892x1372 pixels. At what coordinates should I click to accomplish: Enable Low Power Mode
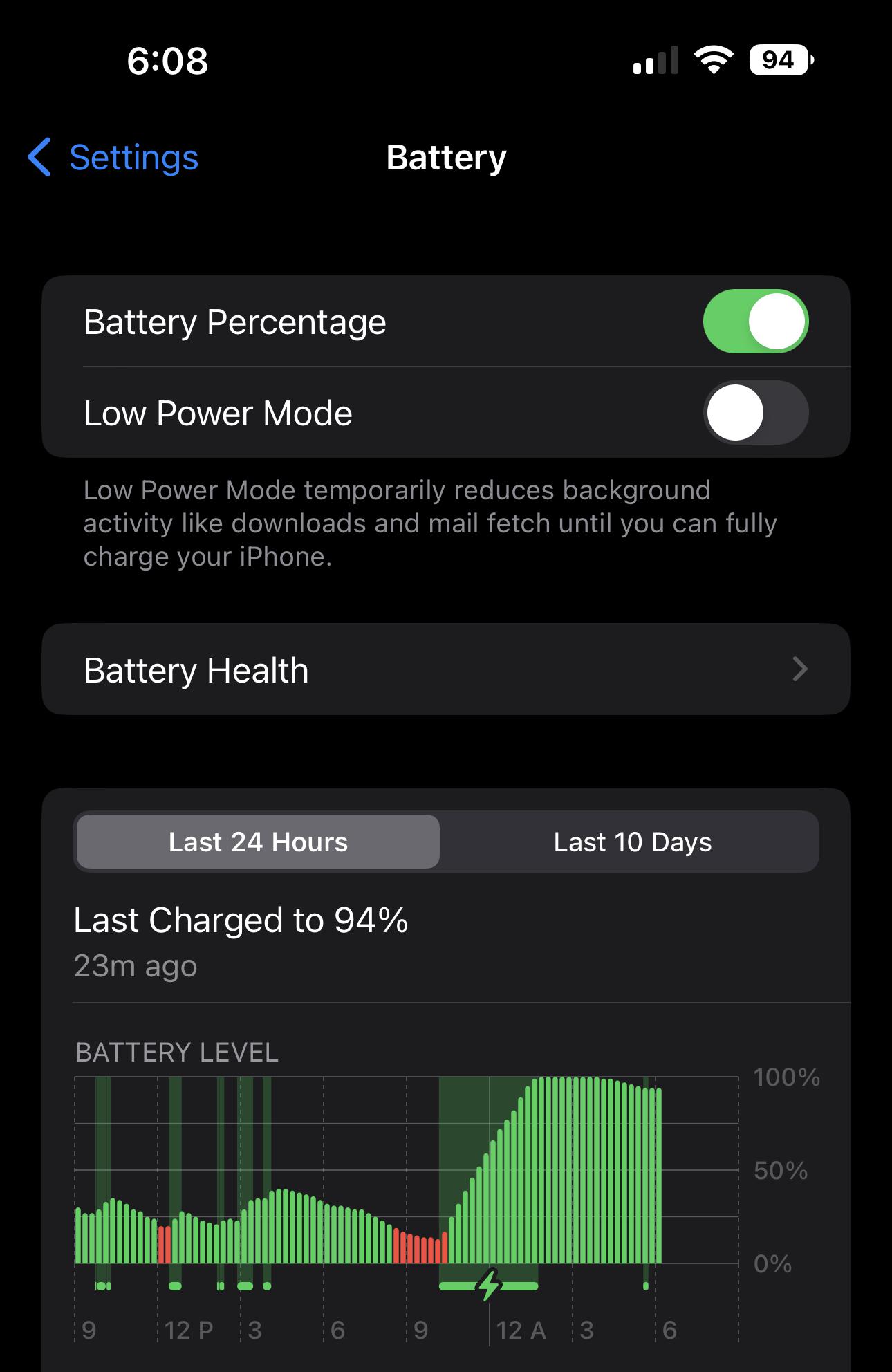coord(754,412)
